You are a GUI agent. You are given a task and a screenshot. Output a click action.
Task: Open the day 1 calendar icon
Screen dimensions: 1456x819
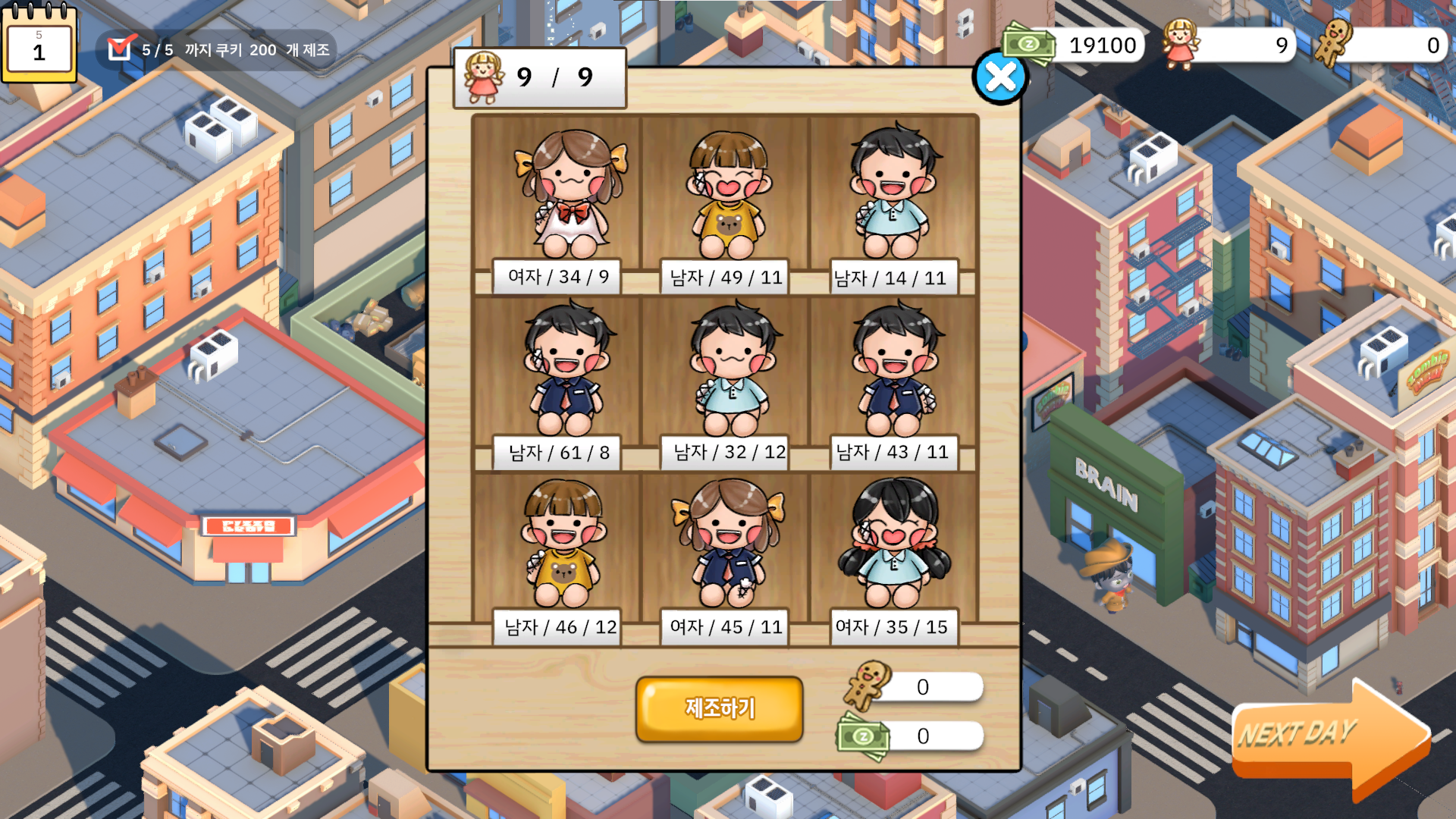click(x=39, y=44)
